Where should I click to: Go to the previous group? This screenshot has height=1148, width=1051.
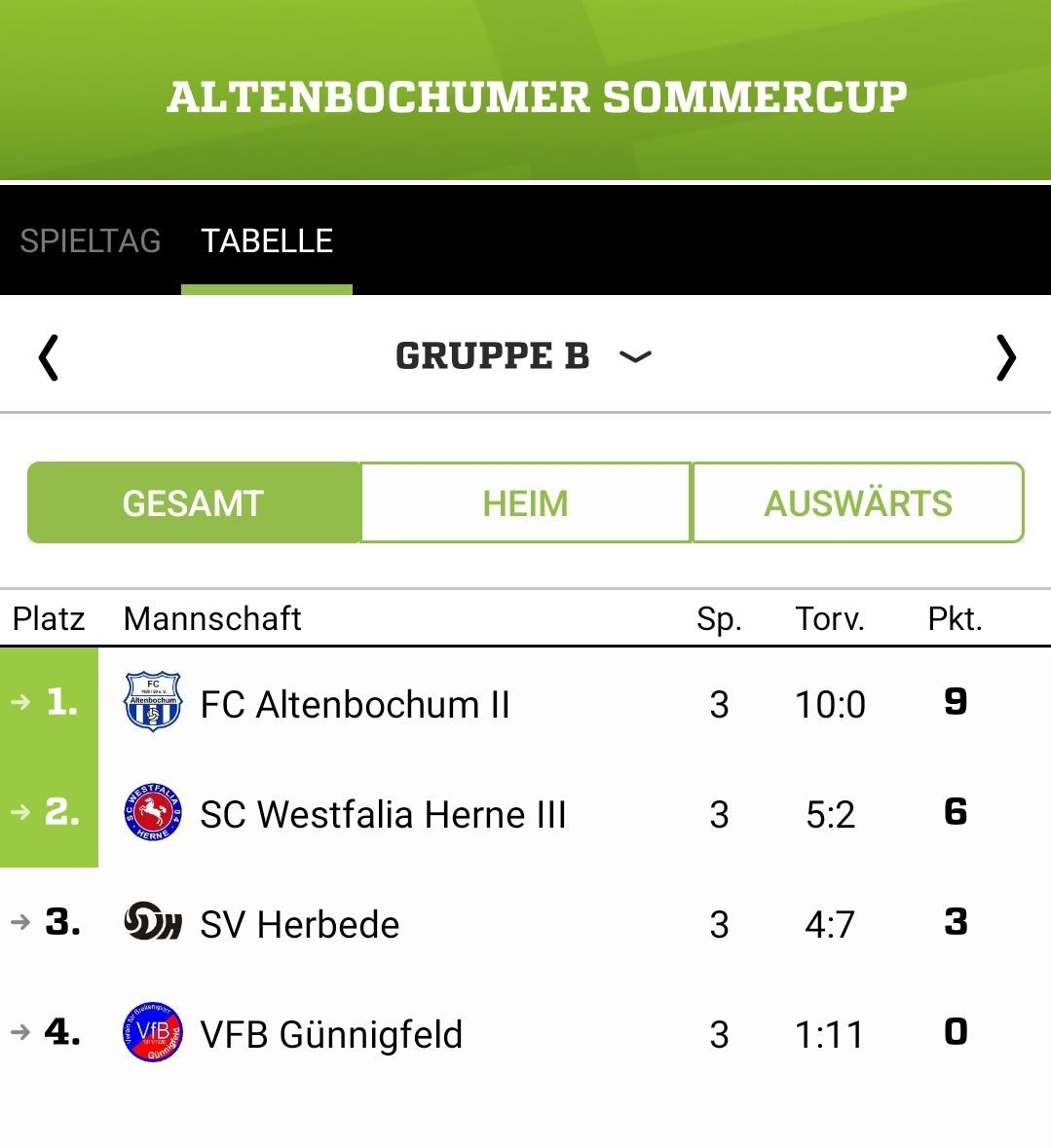[x=49, y=356]
